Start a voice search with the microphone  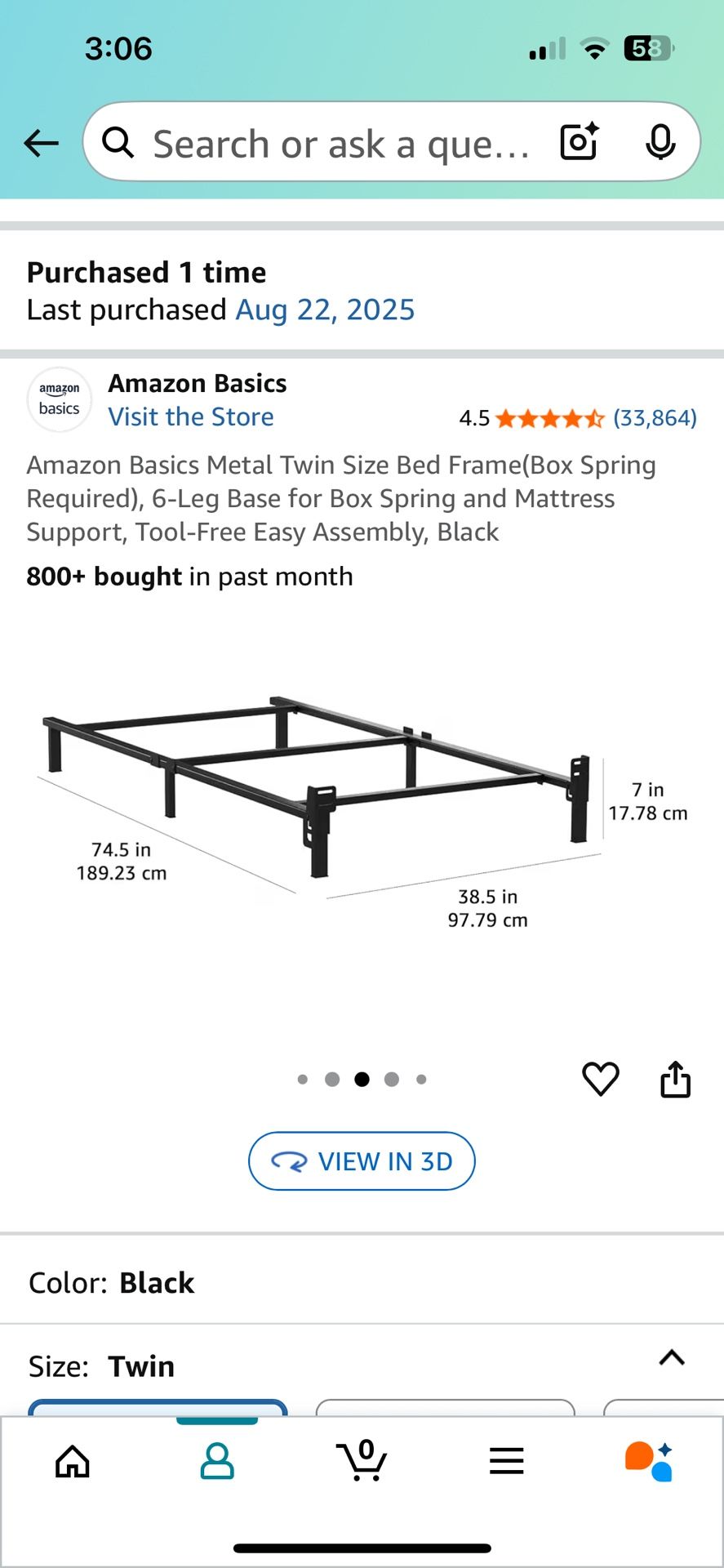click(661, 142)
